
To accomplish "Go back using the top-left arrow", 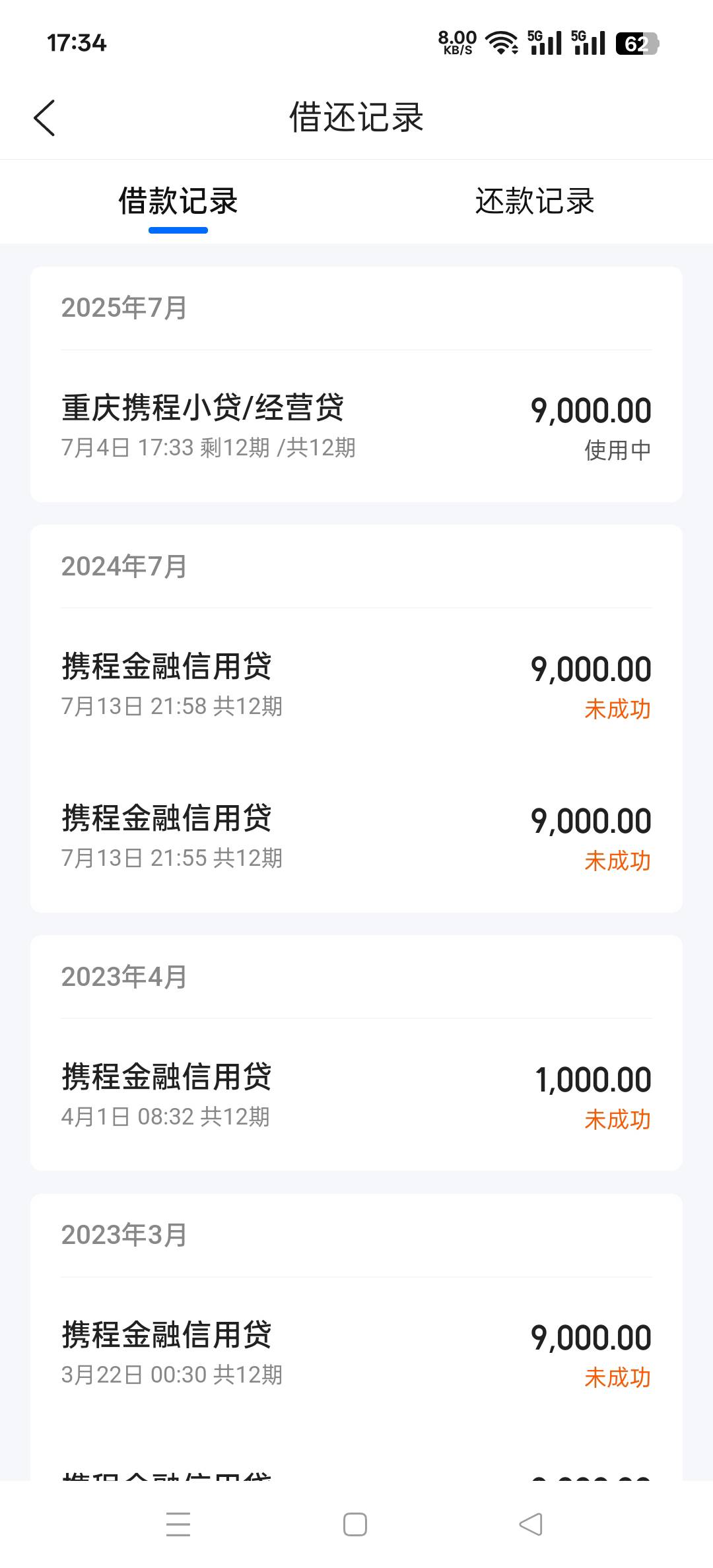I will click(x=44, y=118).
